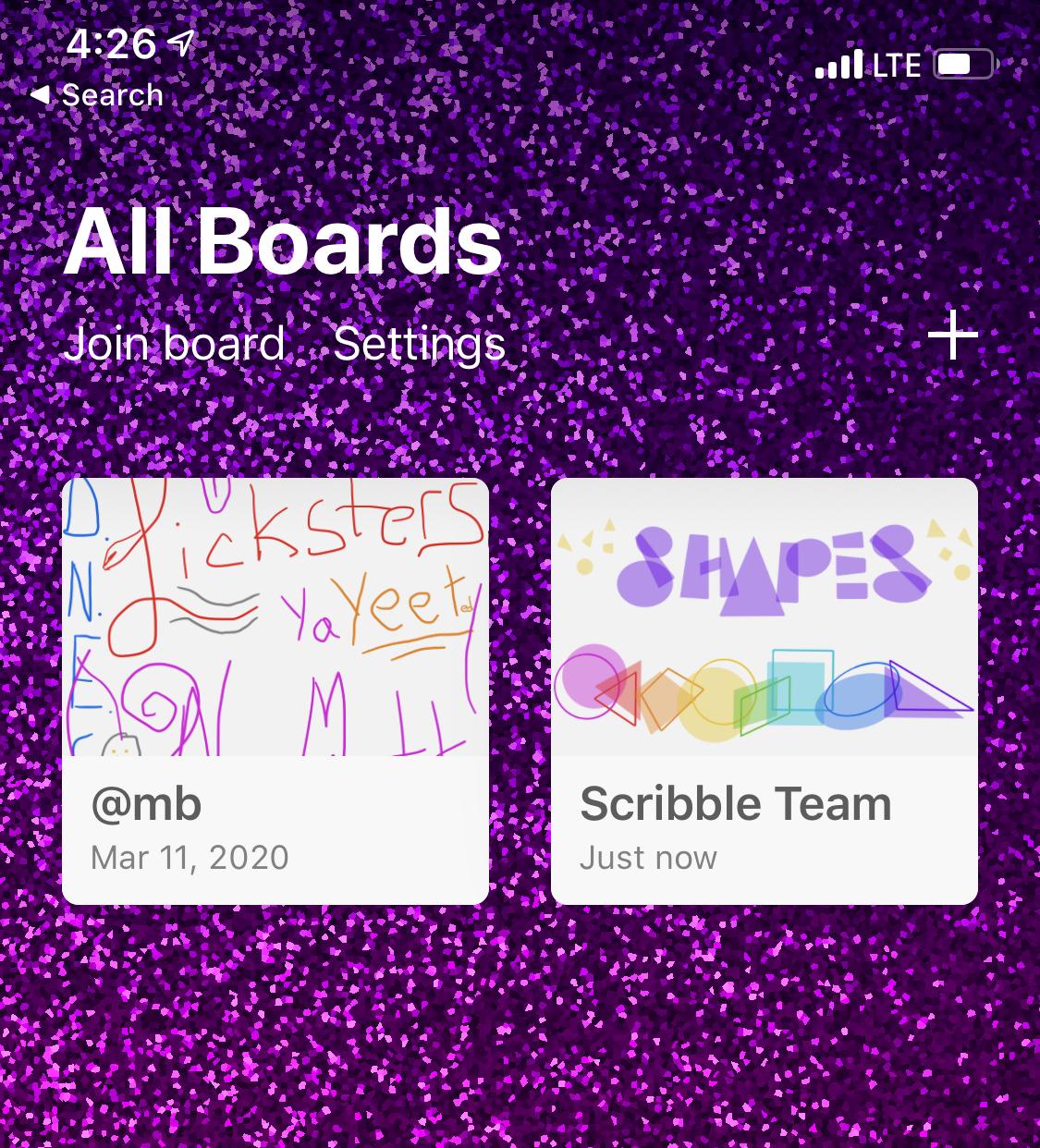Open the @mb board
This screenshot has width=1040, height=1148.
point(275,690)
